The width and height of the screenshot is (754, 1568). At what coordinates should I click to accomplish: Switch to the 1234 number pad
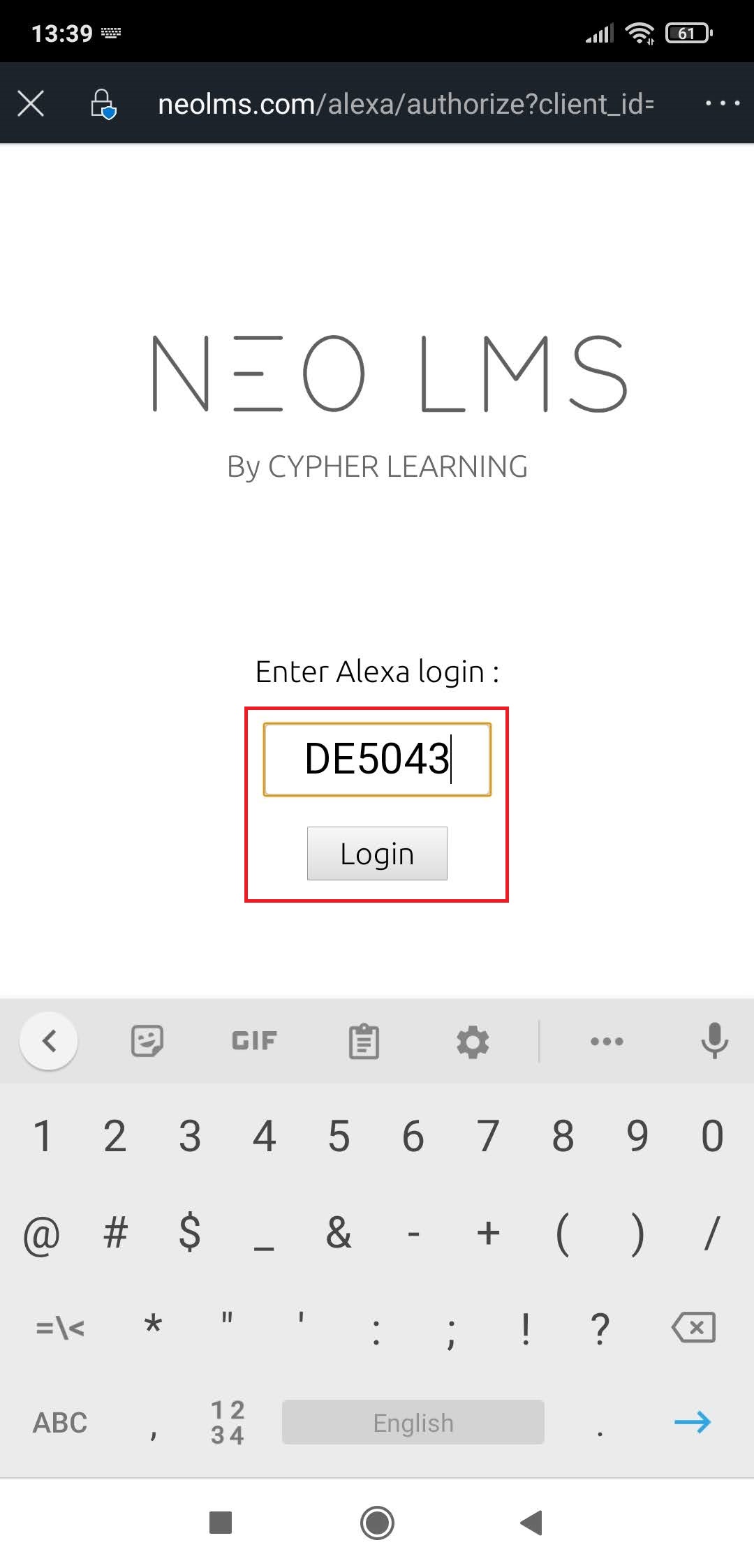point(228,1422)
